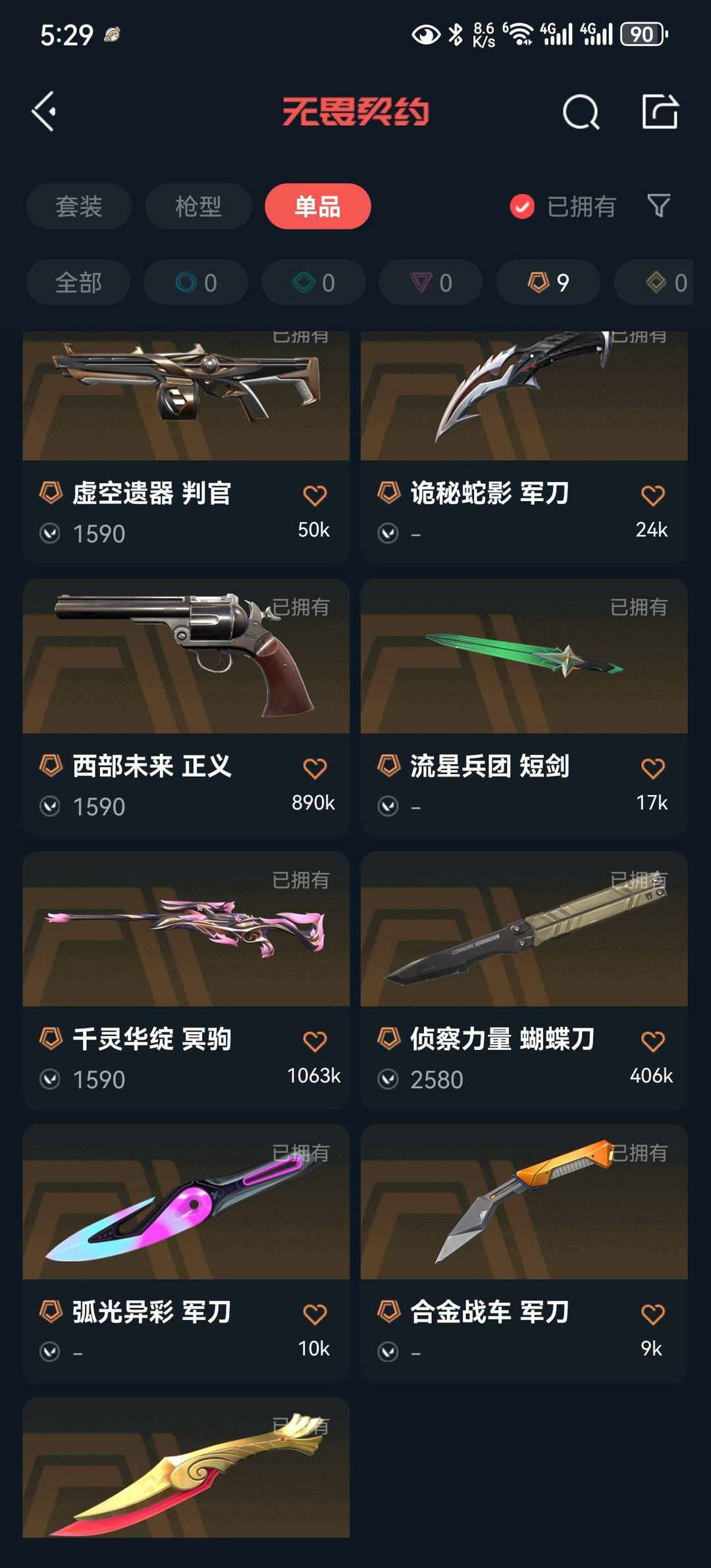Open the funnel filter icon
This screenshot has height=1568, width=711.
pos(658,206)
